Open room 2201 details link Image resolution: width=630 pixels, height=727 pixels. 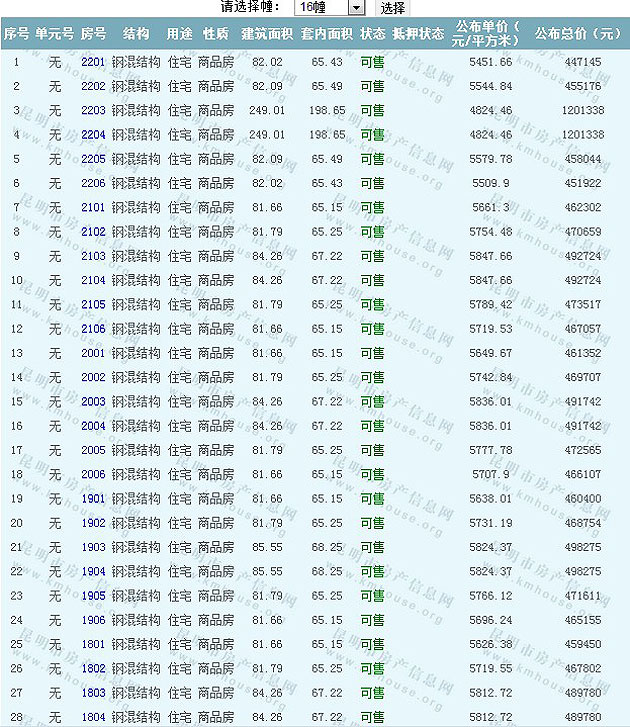click(x=93, y=62)
